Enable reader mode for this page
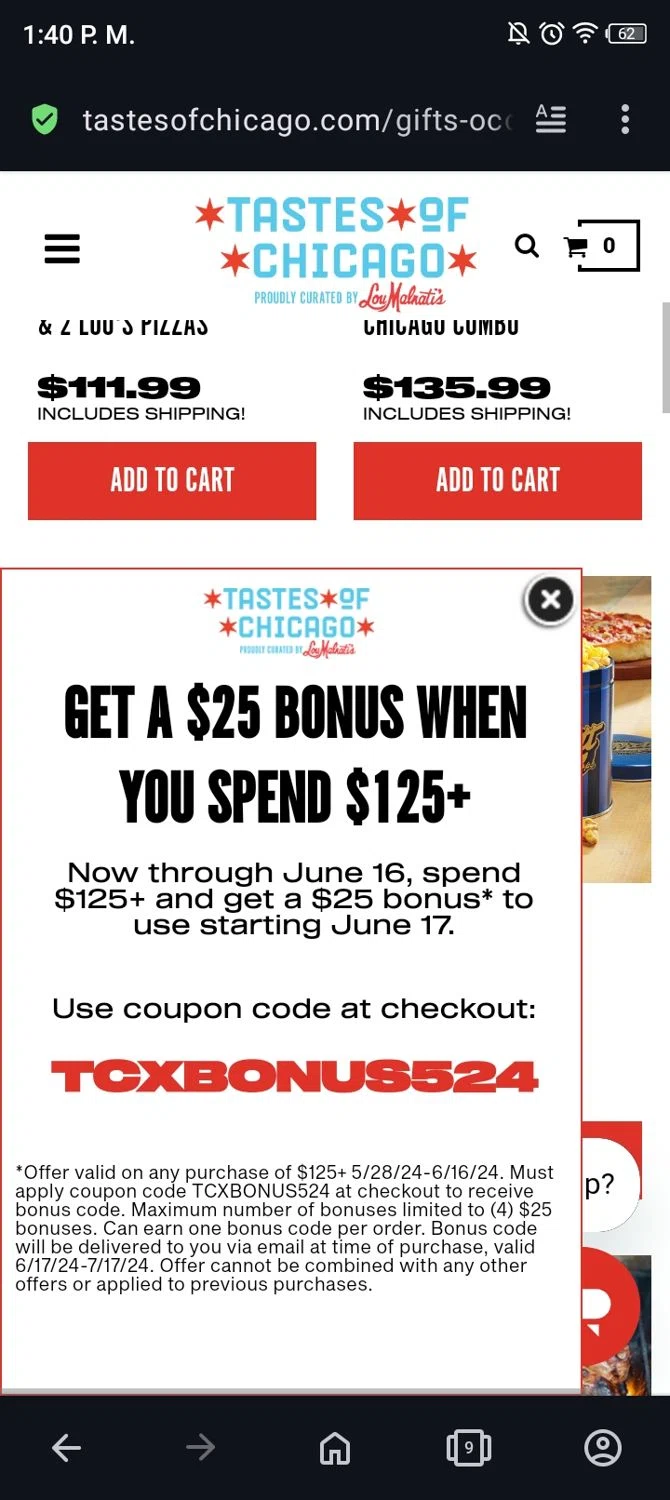The height and width of the screenshot is (1500, 670). 550,120
